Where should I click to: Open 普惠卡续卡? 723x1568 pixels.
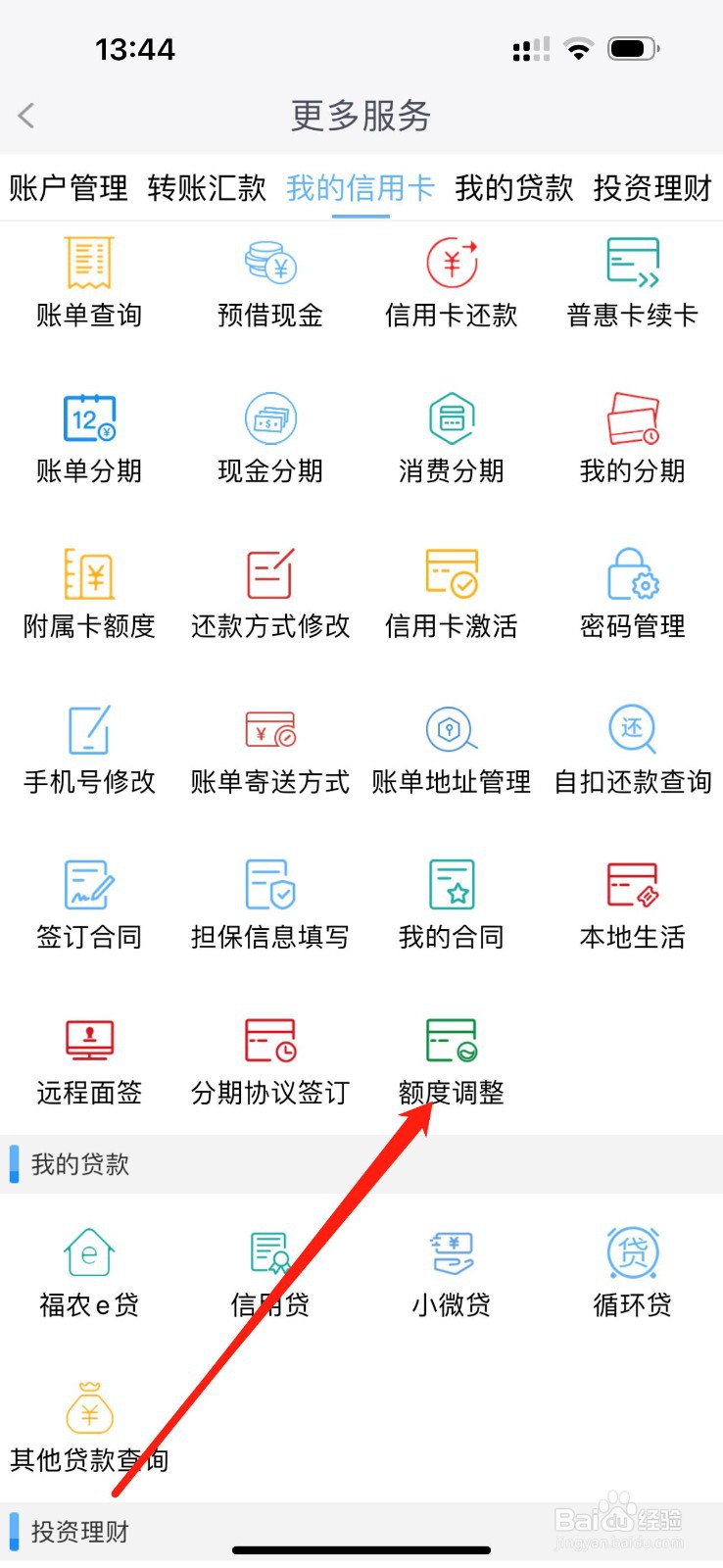633,282
